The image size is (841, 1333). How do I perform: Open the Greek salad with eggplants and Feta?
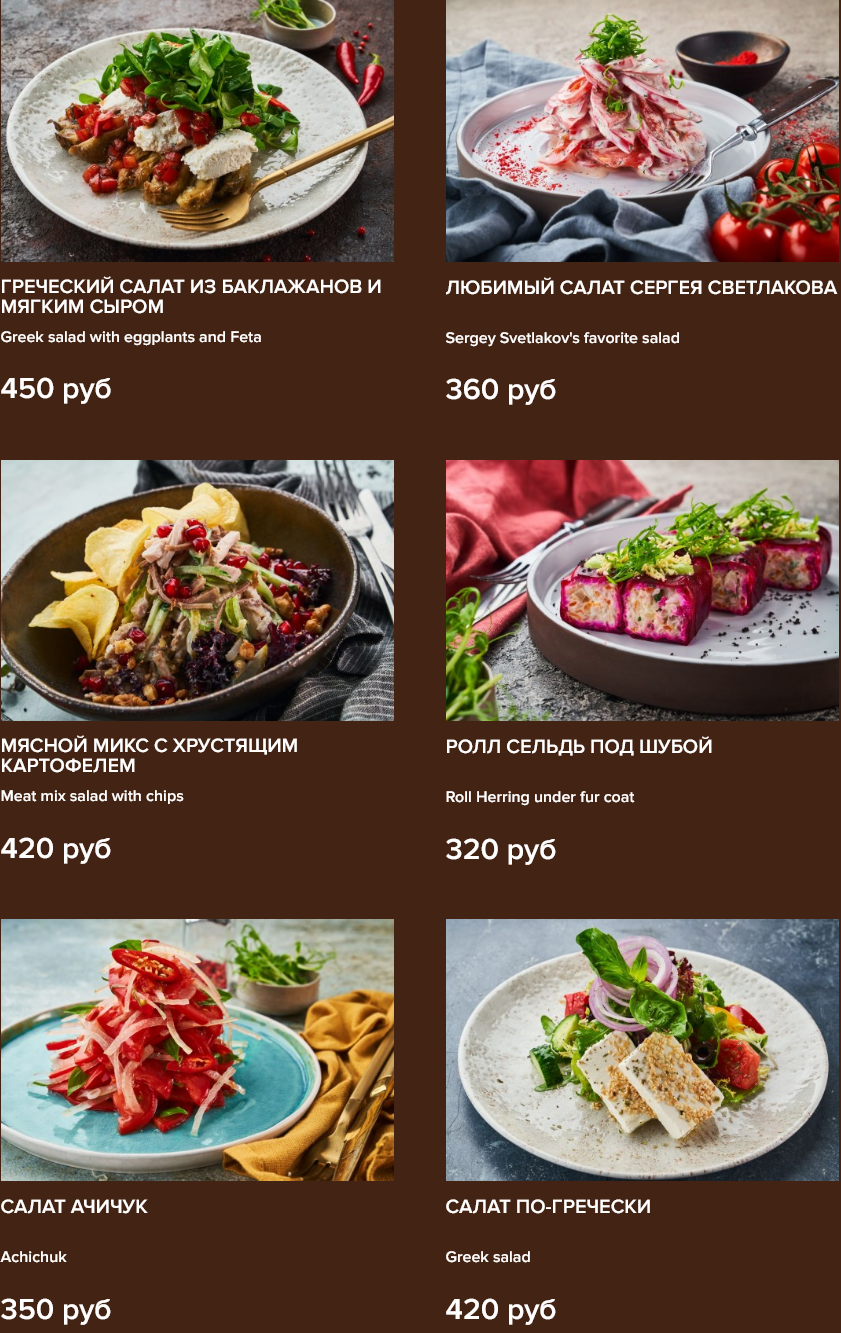point(197,131)
